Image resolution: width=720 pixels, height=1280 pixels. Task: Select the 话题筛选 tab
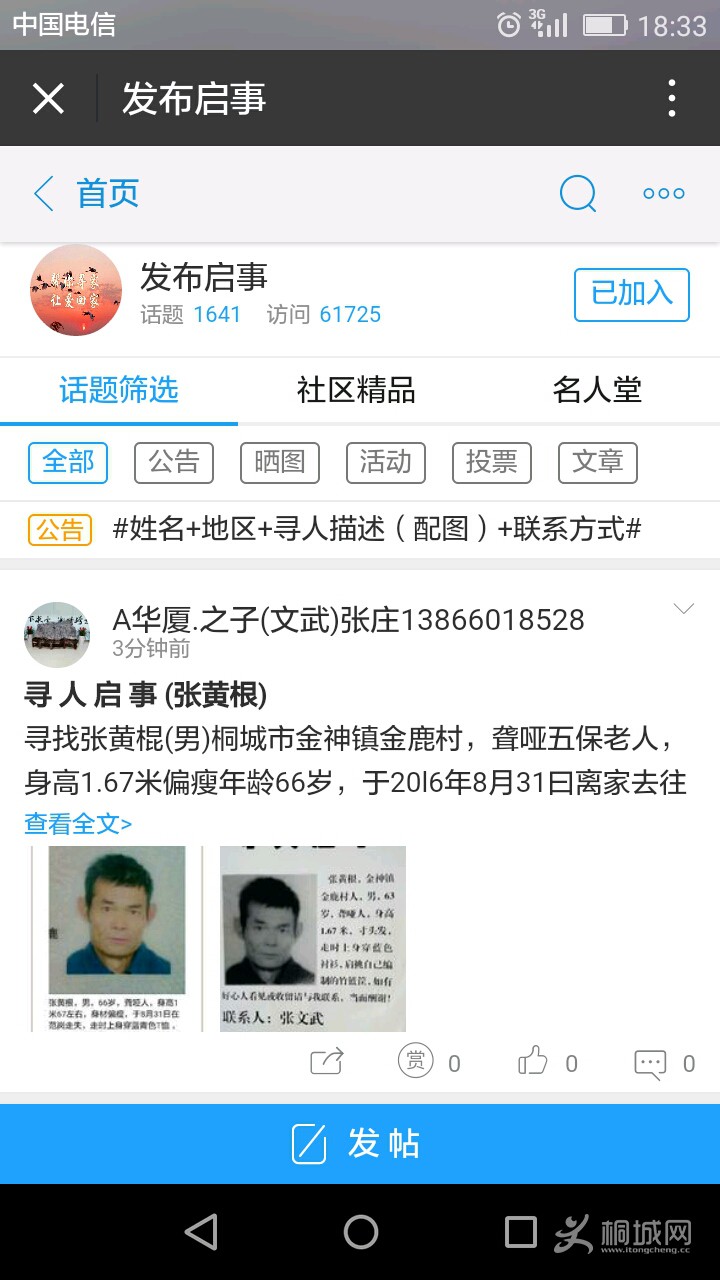pos(118,390)
